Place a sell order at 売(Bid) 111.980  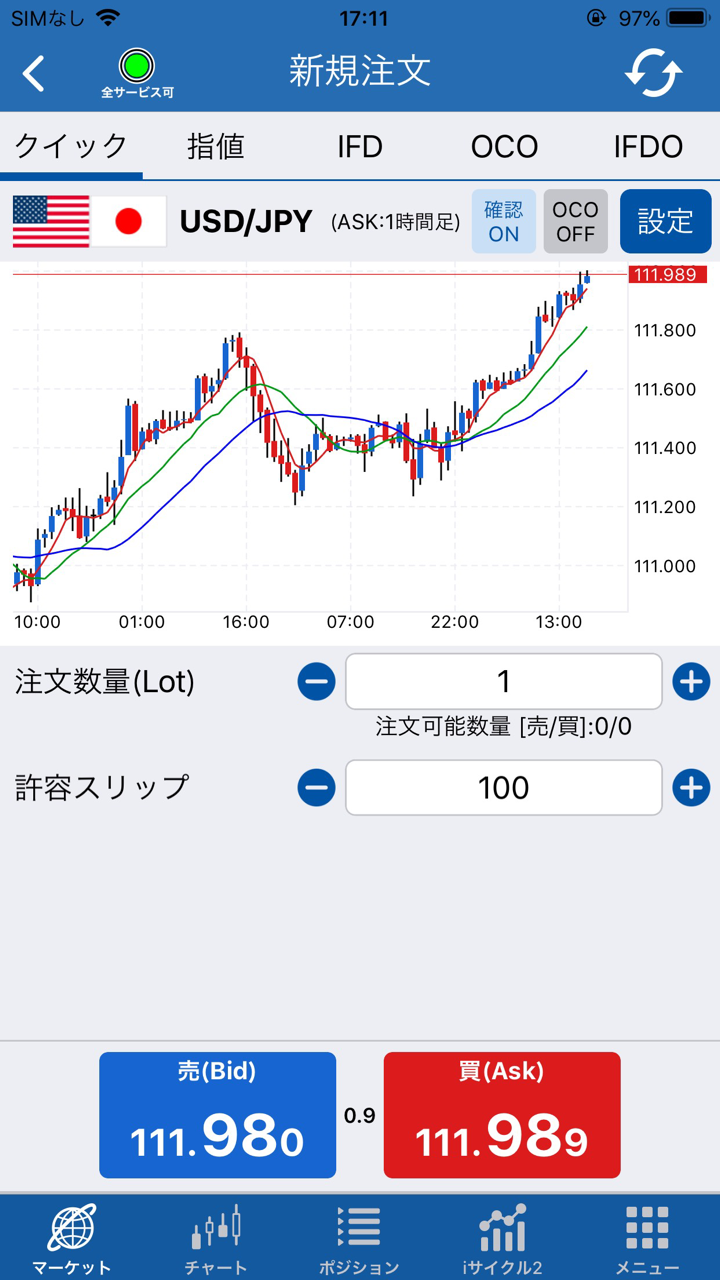point(217,1115)
